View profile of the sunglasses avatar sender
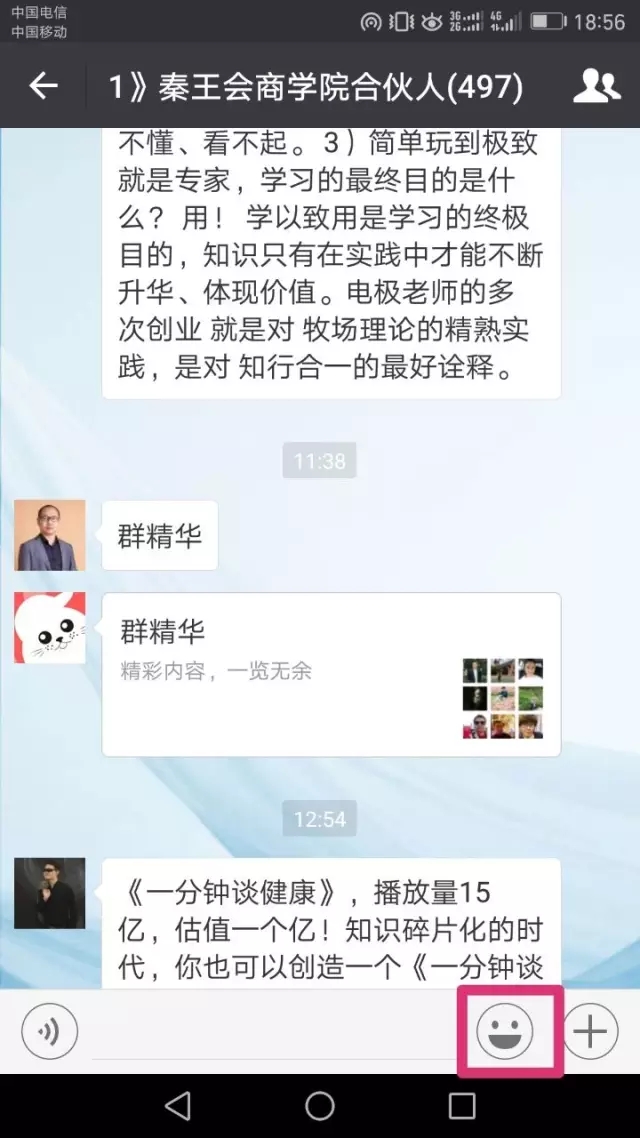This screenshot has height=1138, width=640. click(49, 893)
